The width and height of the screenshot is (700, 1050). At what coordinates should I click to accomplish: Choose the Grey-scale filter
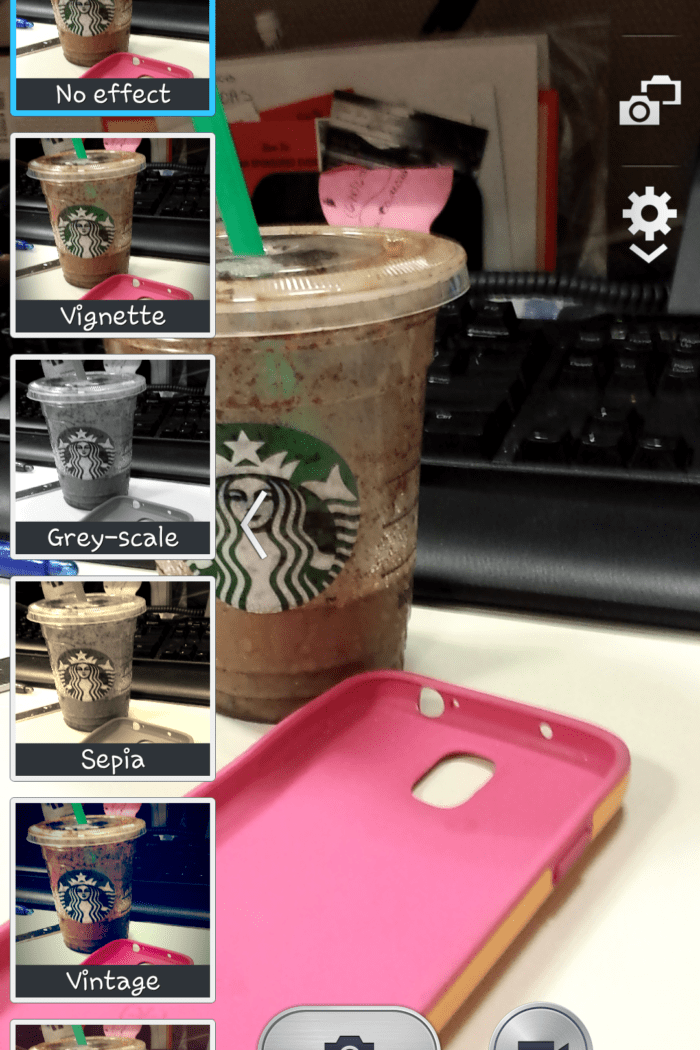(x=112, y=457)
